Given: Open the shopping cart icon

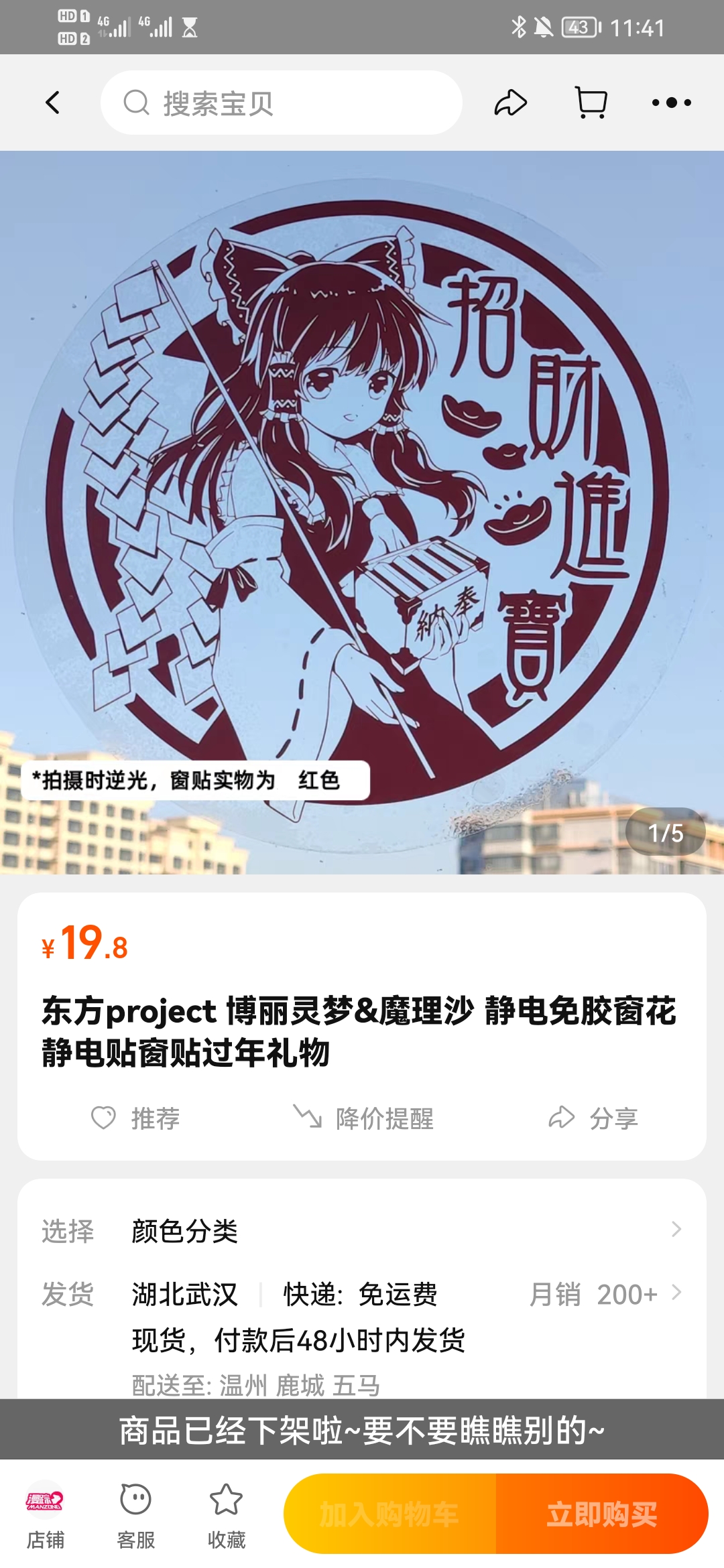Looking at the screenshot, I should (x=591, y=103).
